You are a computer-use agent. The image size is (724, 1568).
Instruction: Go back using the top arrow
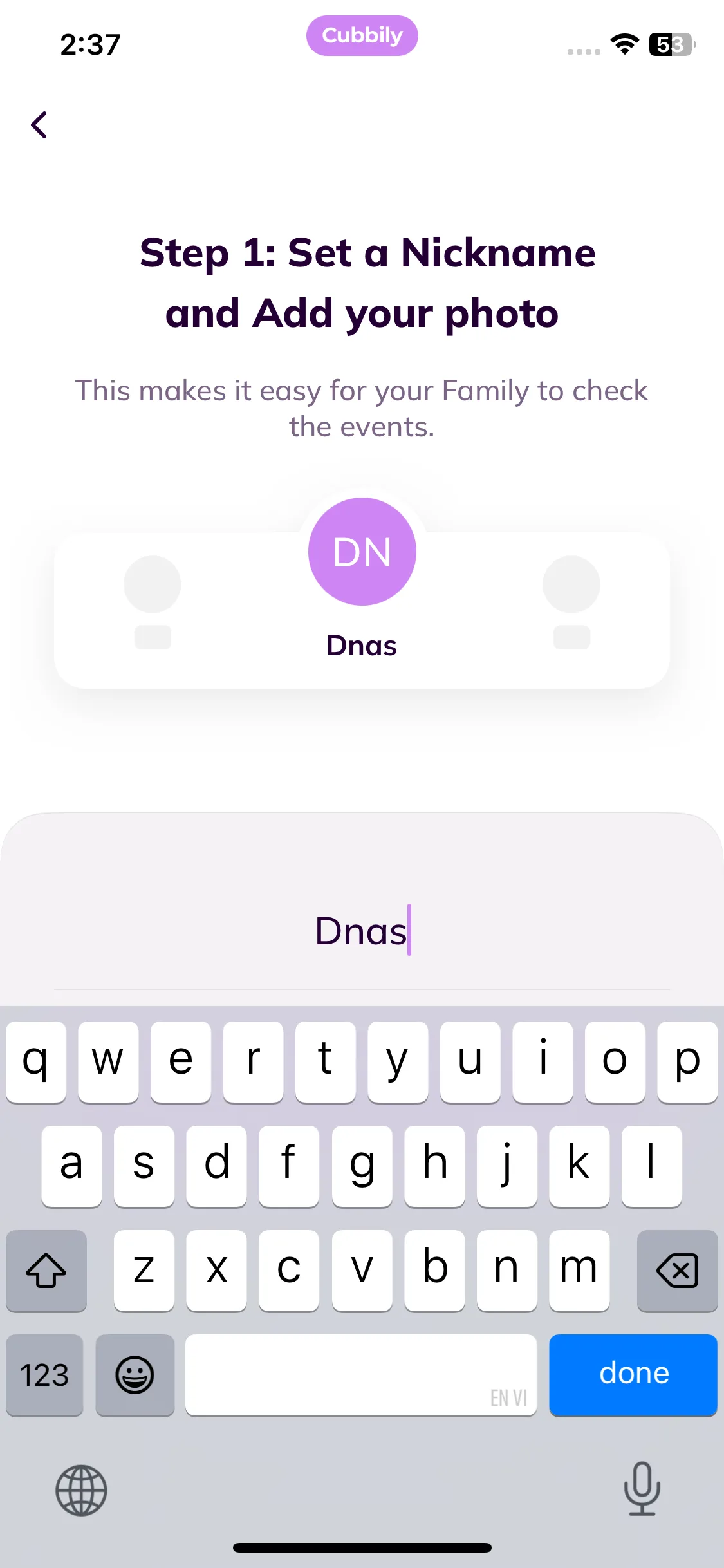tap(39, 125)
